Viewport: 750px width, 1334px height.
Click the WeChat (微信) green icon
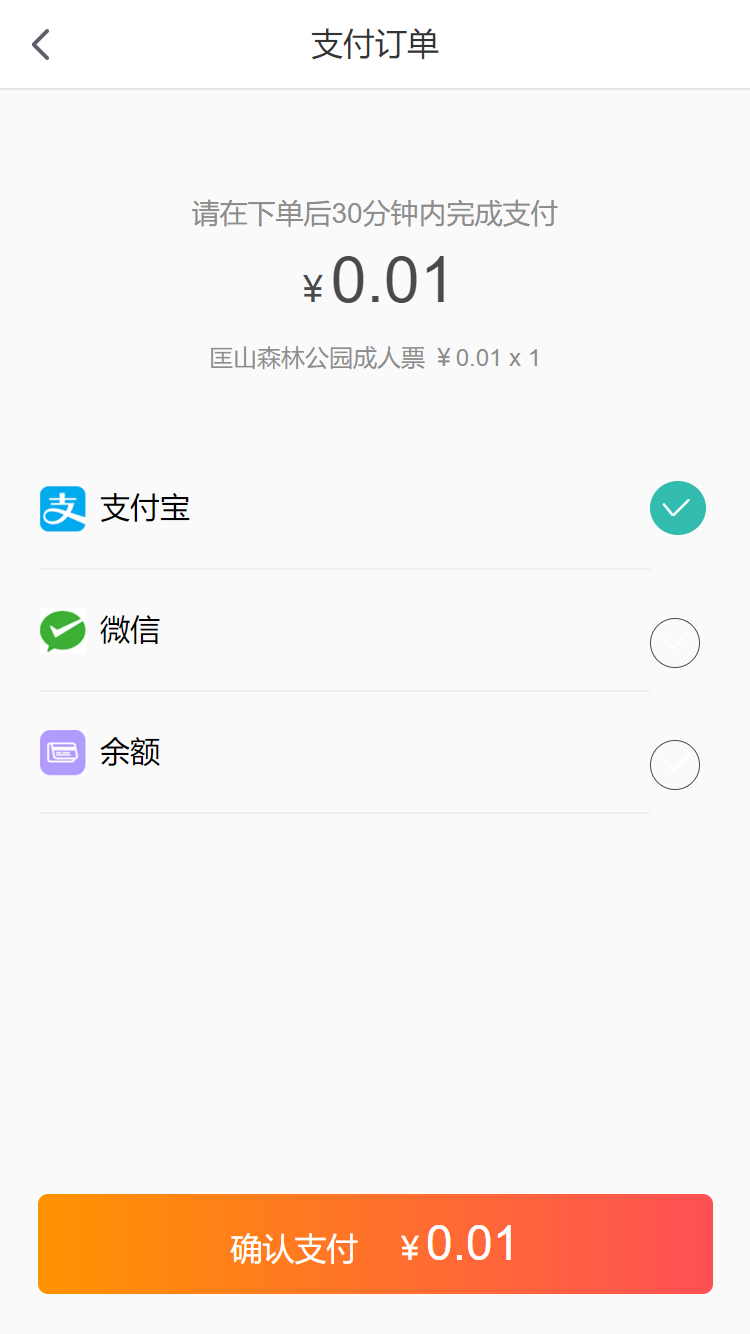click(x=62, y=631)
